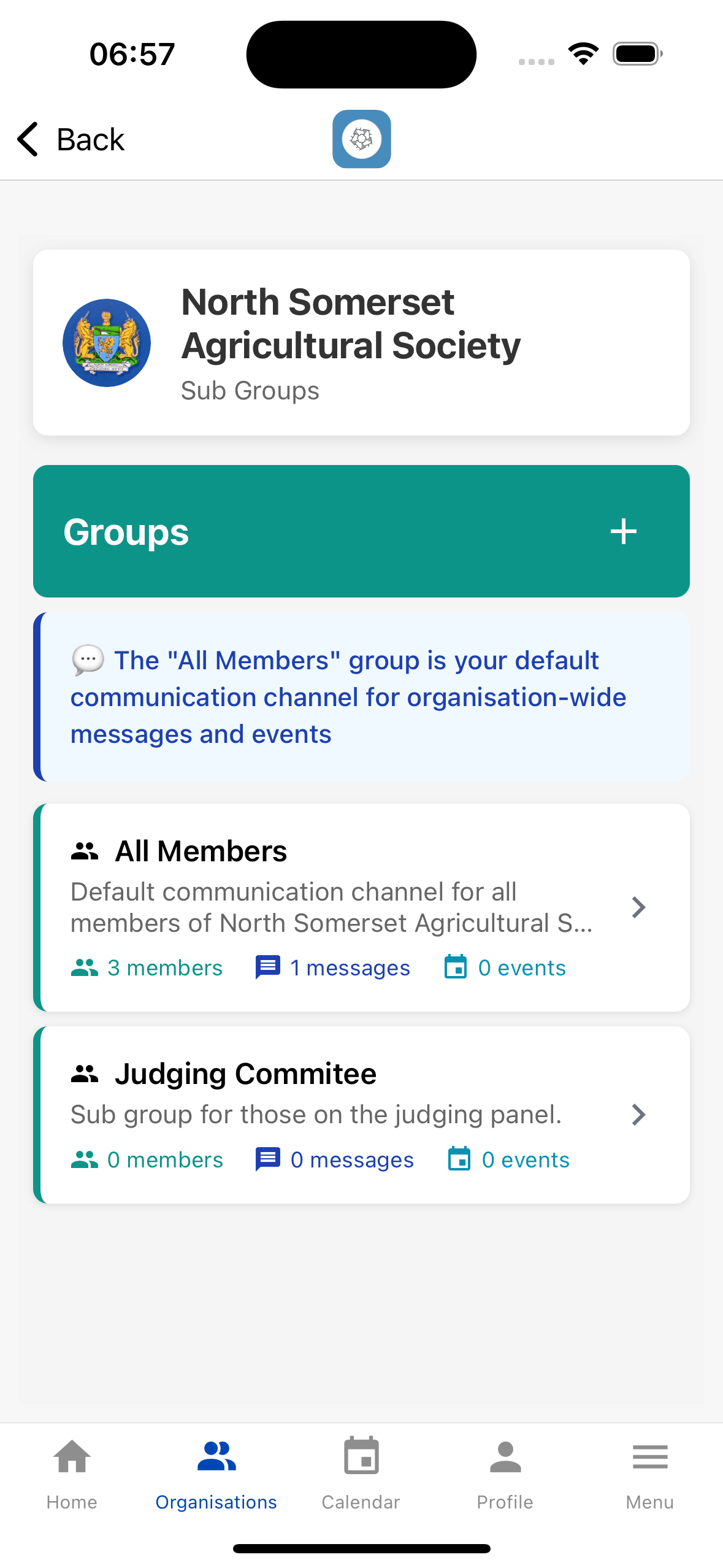Tap the 0 messages icon for Judging Commitee
The width and height of the screenshot is (723, 1568).
click(268, 1159)
